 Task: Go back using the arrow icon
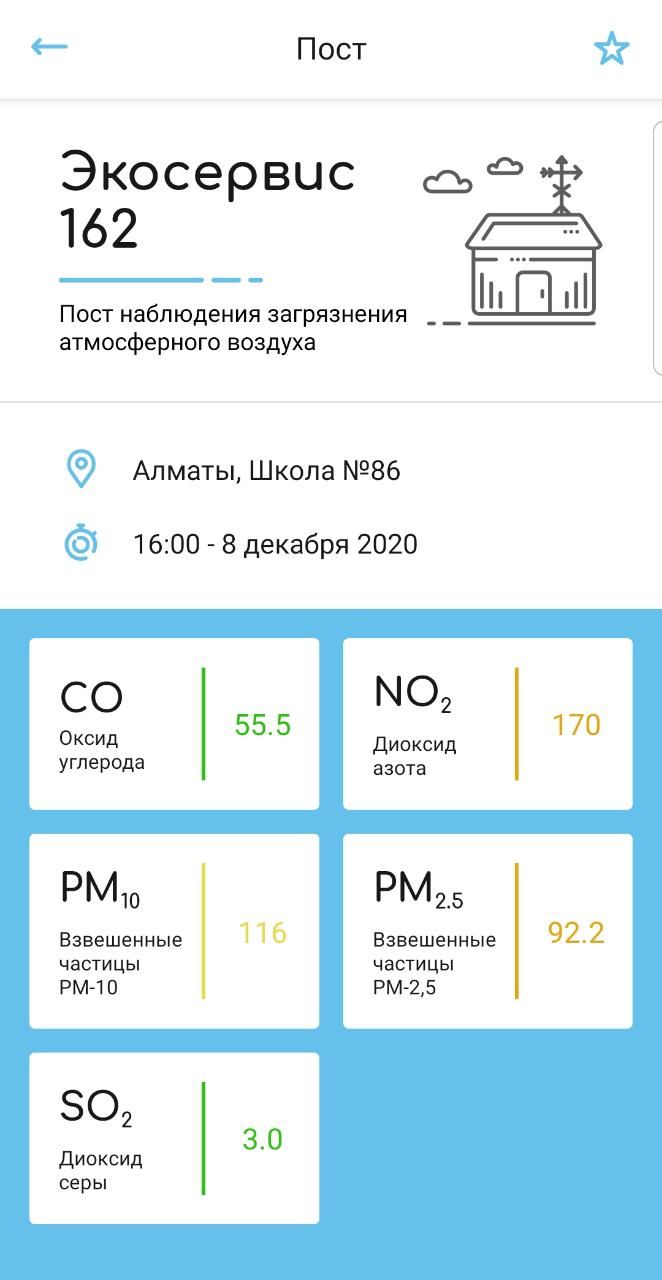(49, 47)
